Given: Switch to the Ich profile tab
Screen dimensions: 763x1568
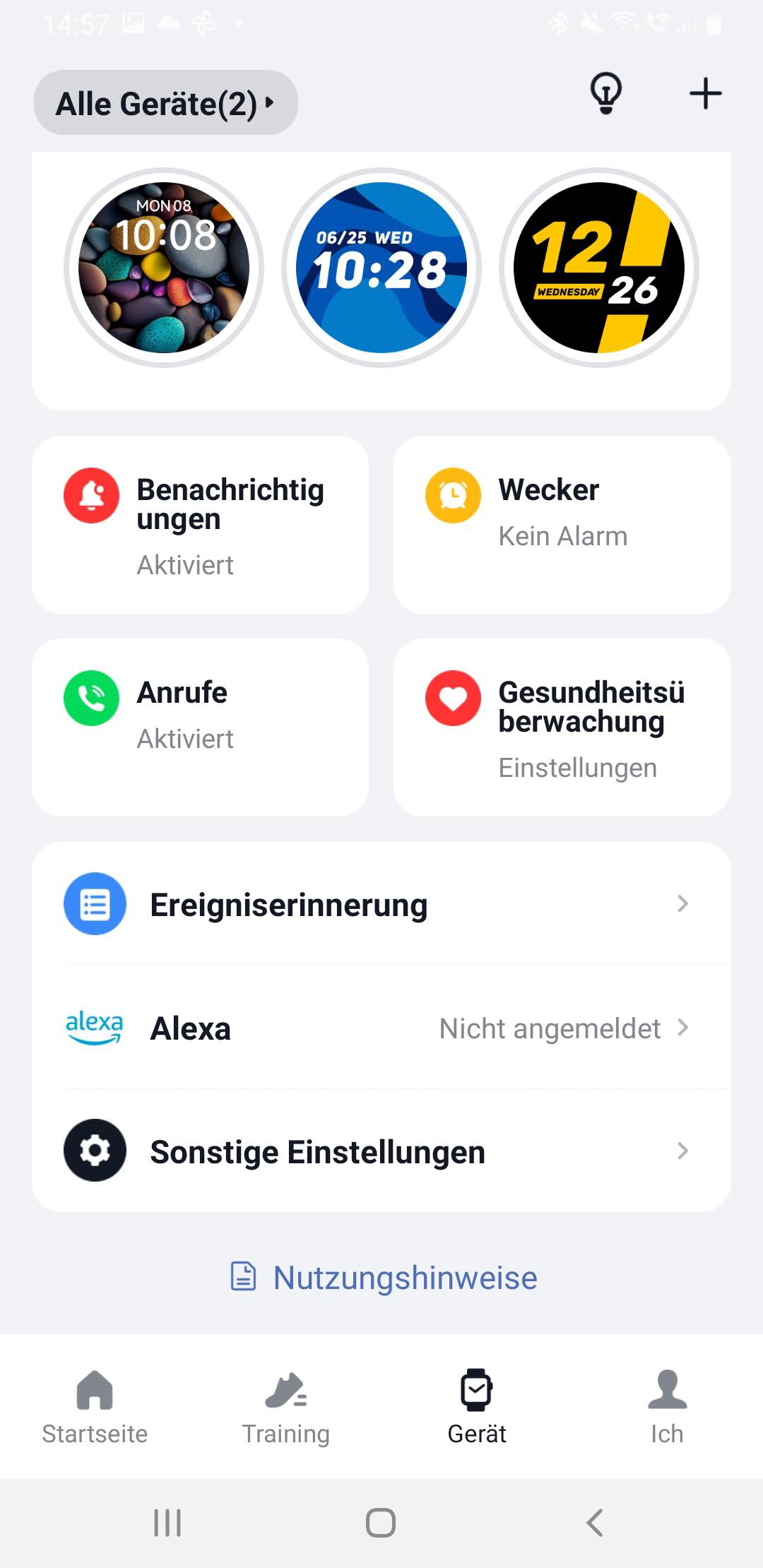Looking at the screenshot, I should click(667, 1407).
